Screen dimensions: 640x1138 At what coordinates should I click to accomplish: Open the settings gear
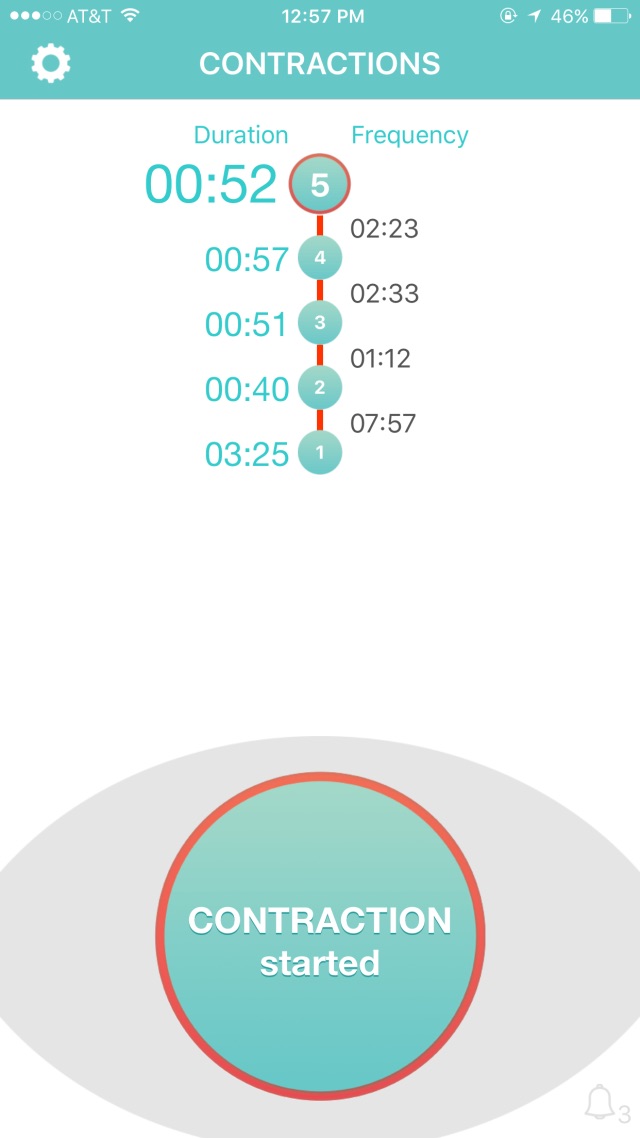[x=51, y=63]
